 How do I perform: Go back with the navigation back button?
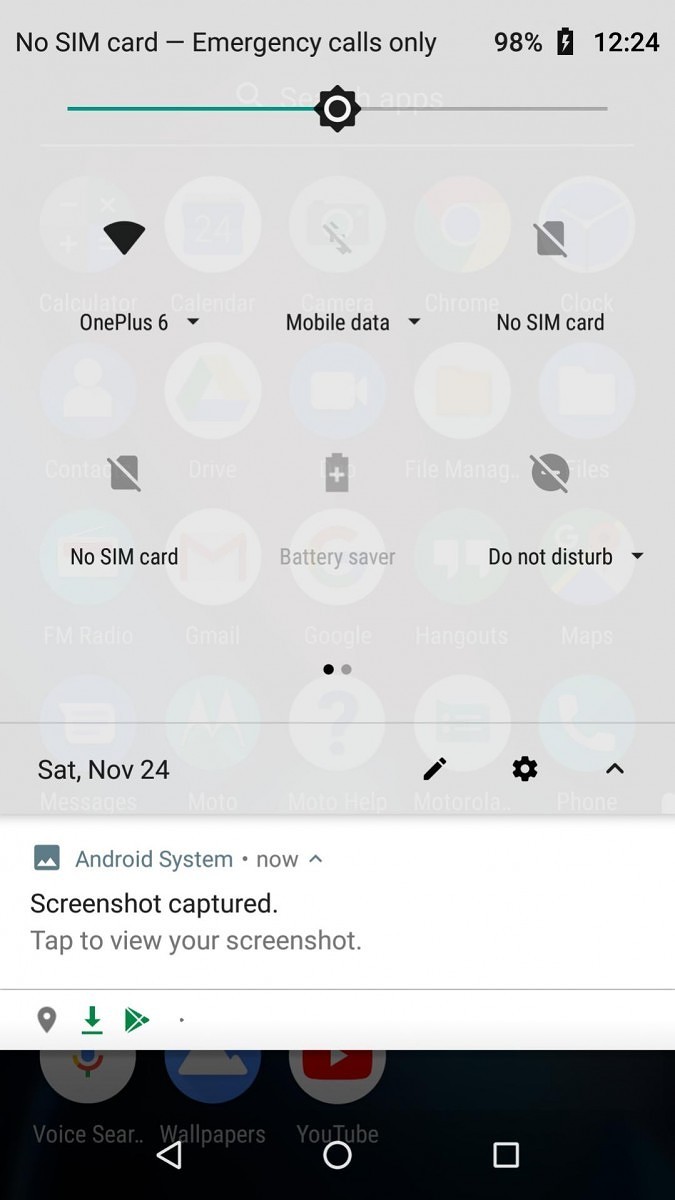170,1156
